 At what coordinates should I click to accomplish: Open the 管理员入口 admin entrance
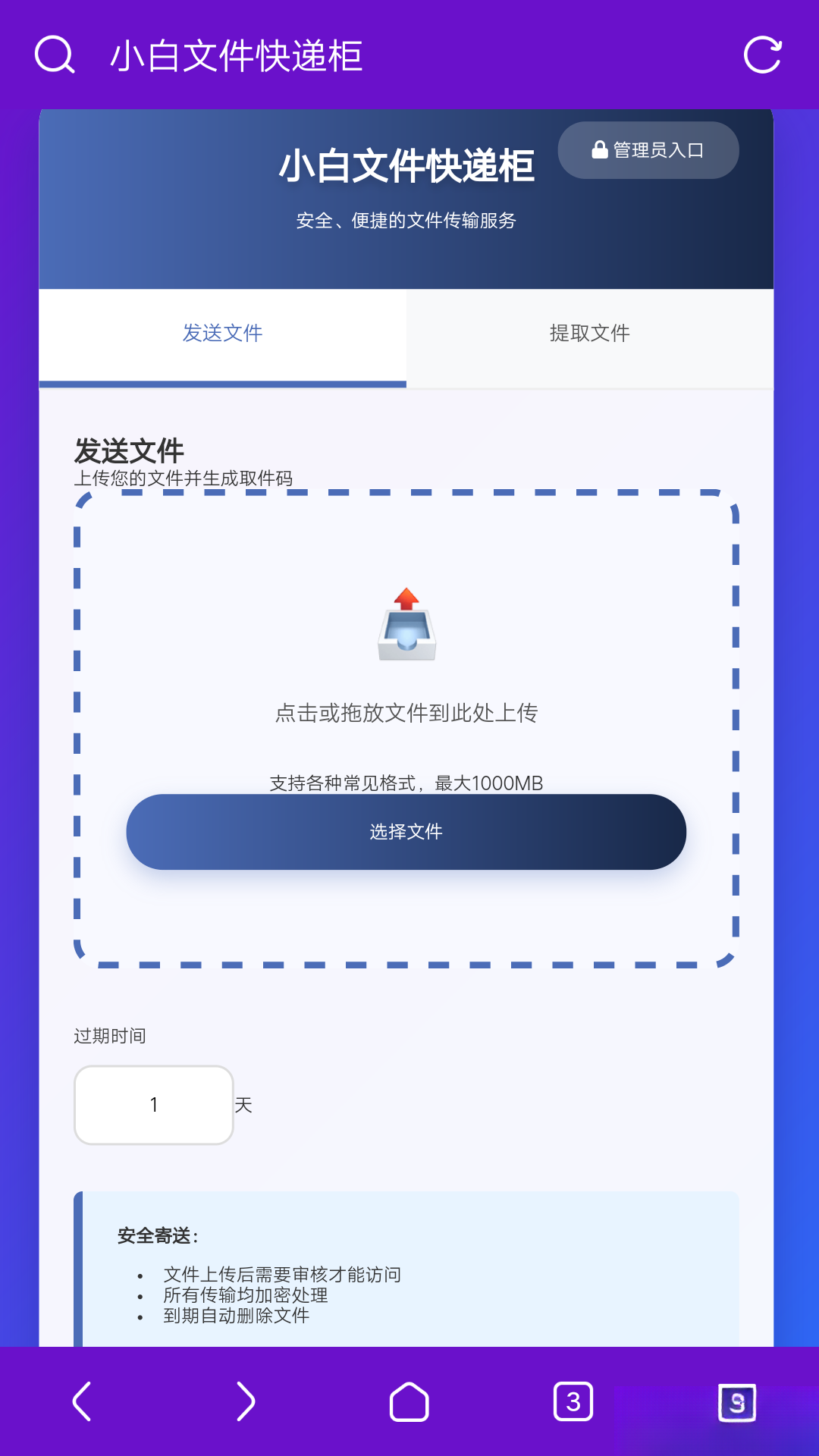pos(648,150)
